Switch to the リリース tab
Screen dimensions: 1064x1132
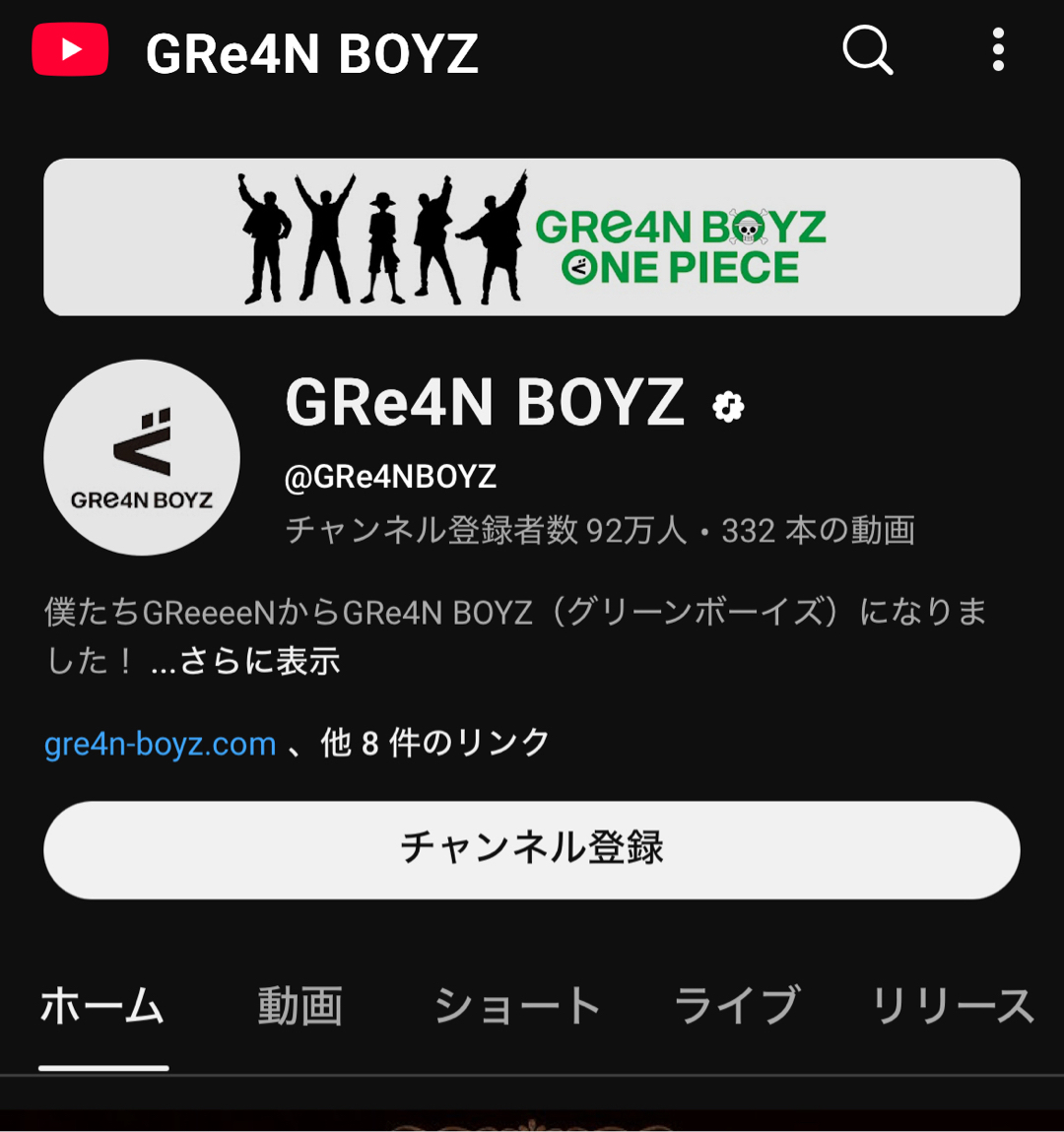tap(952, 1007)
